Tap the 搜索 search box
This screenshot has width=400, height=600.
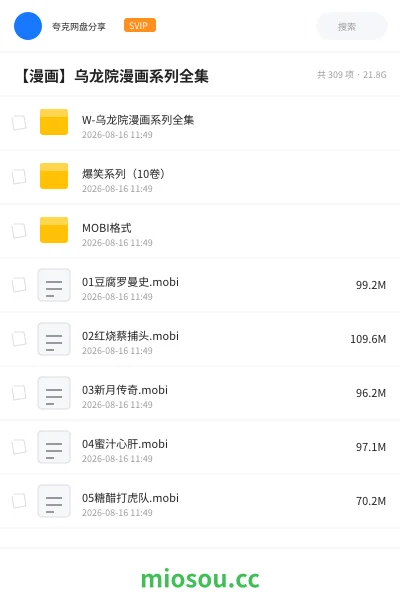[351, 26]
